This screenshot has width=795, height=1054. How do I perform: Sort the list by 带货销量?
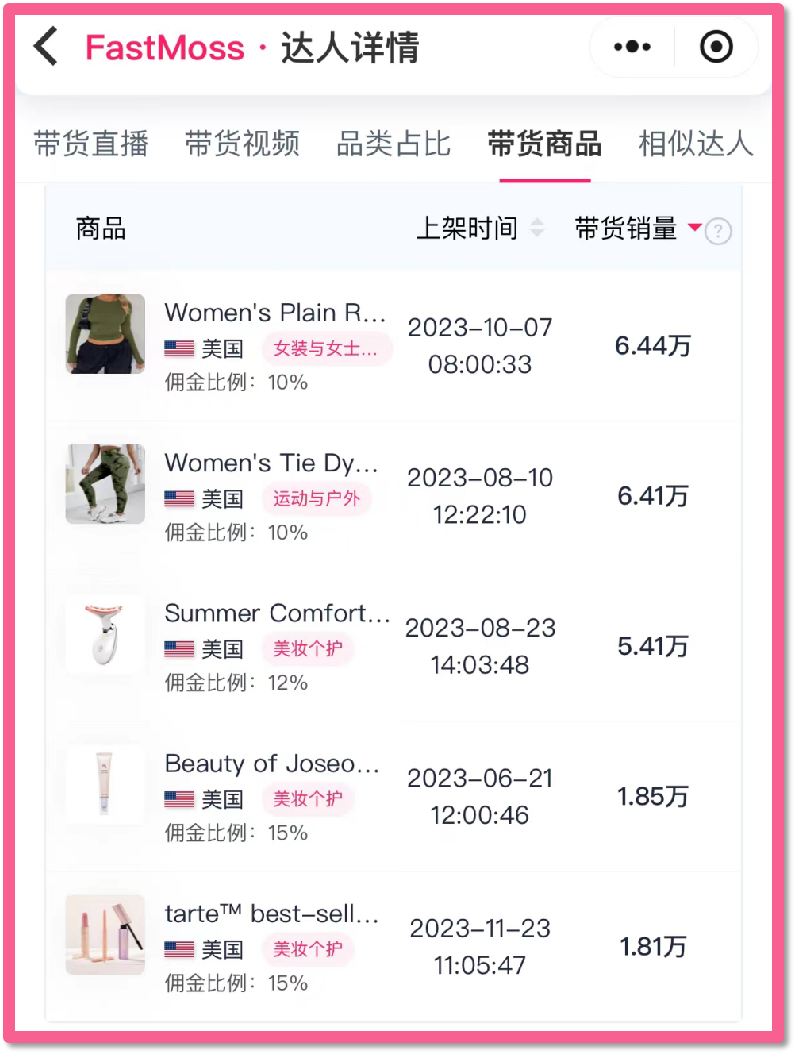(x=638, y=229)
